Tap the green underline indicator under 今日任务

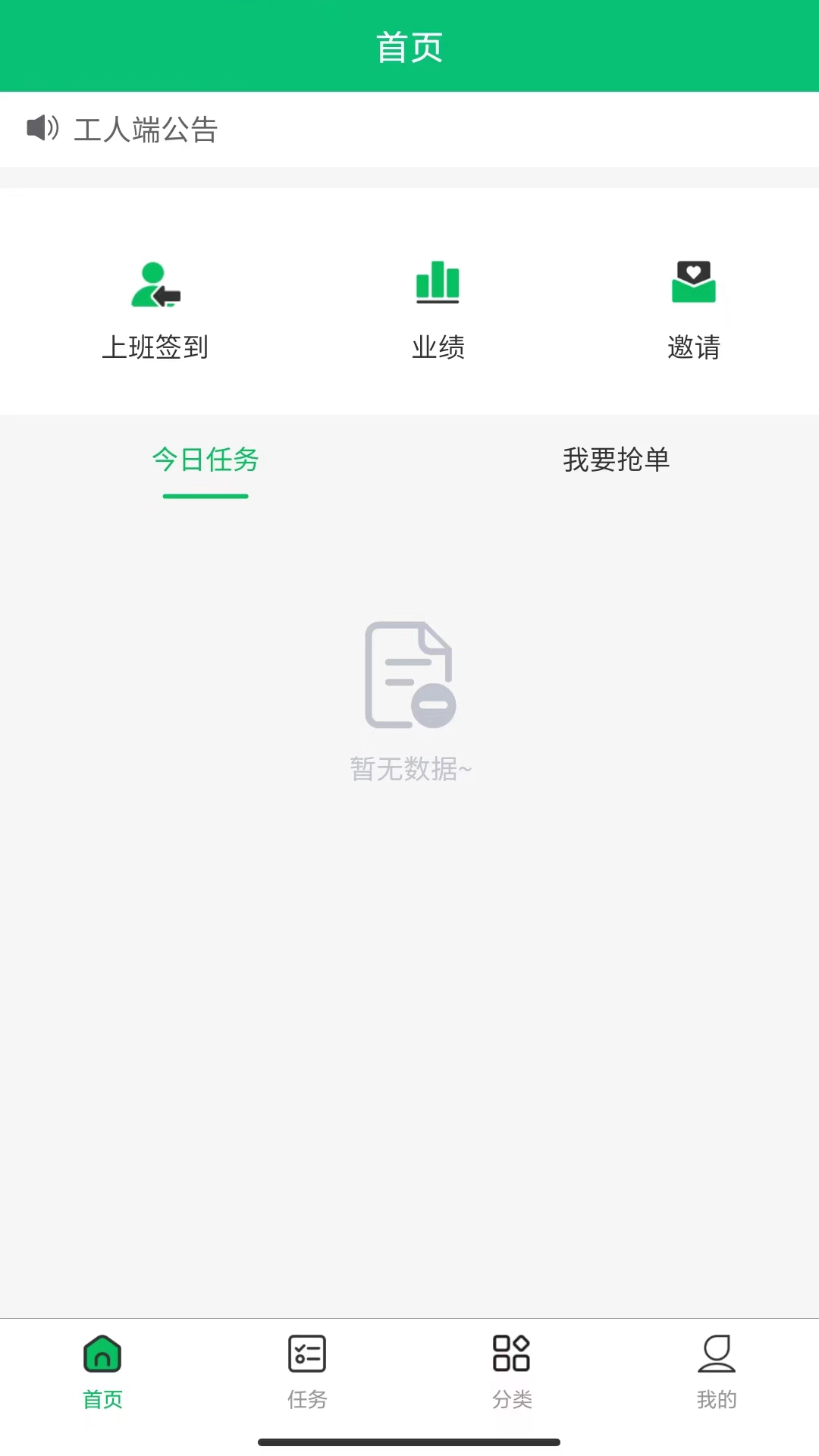pos(205,497)
